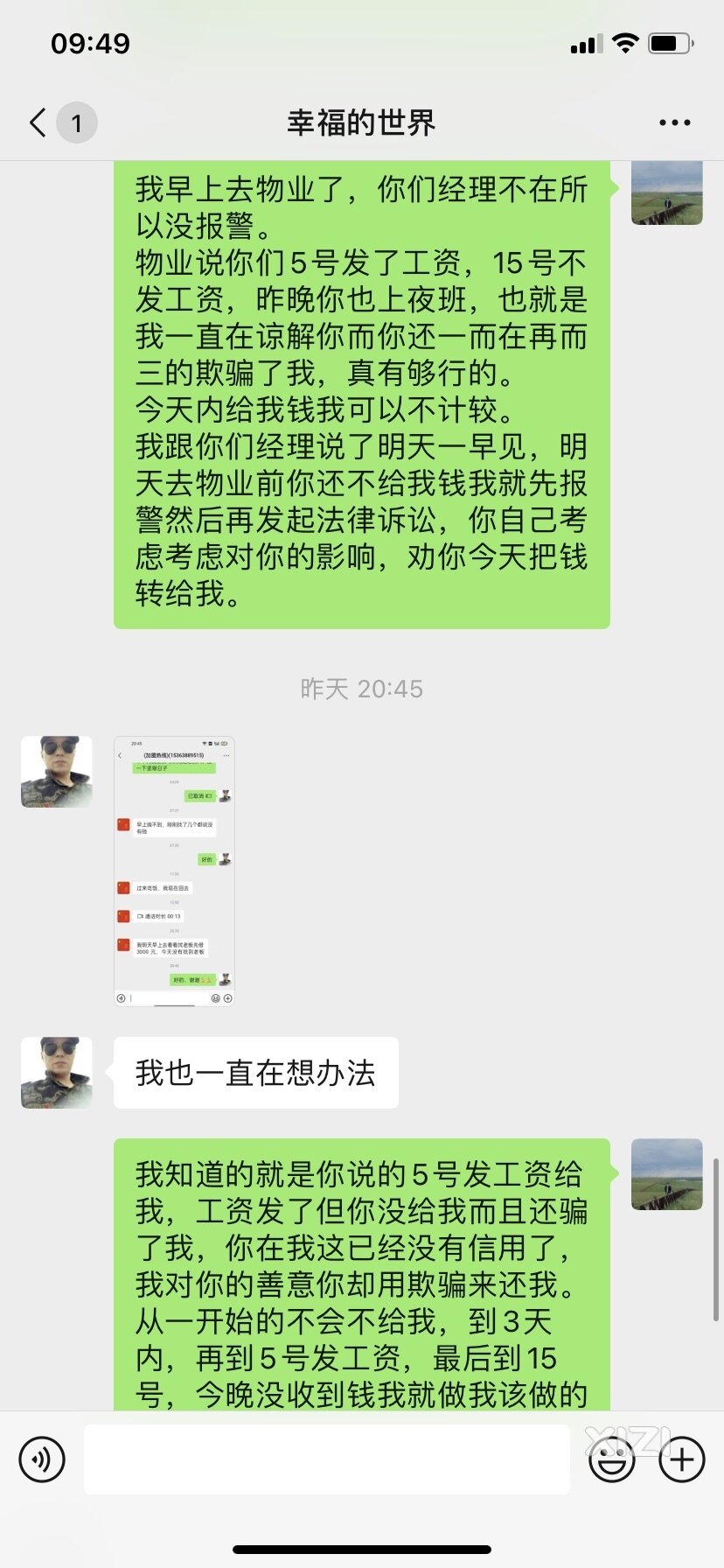Open the plus attachments menu
Image resolution: width=724 pixels, height=1568 pixels.
coord(681,1459)
